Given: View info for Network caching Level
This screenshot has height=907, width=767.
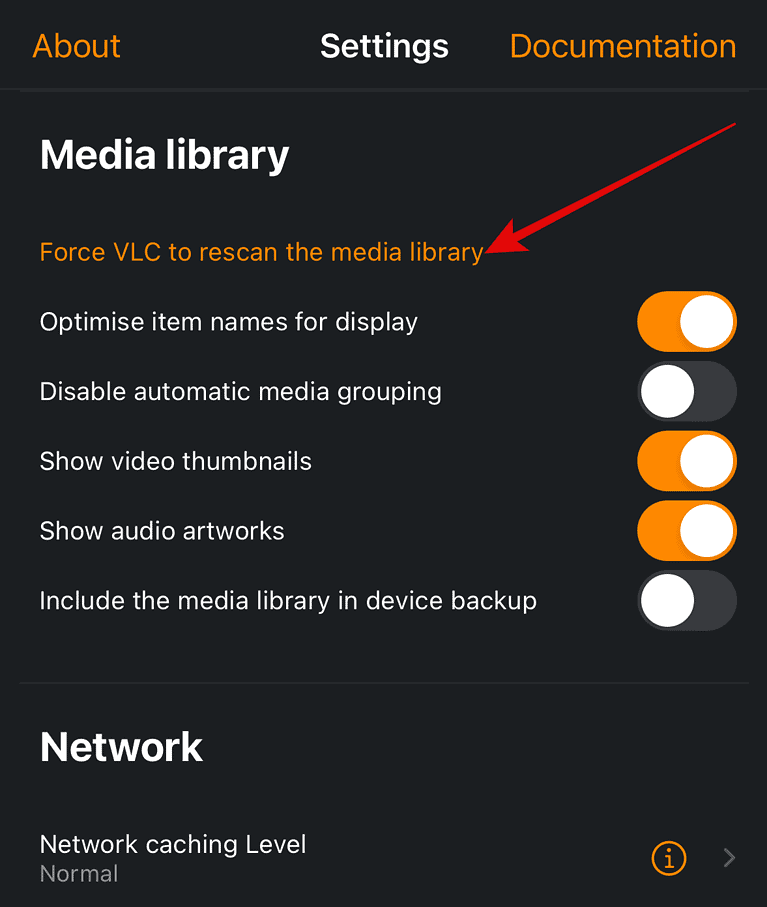Looking at the screenshot, I should [669, 857].
